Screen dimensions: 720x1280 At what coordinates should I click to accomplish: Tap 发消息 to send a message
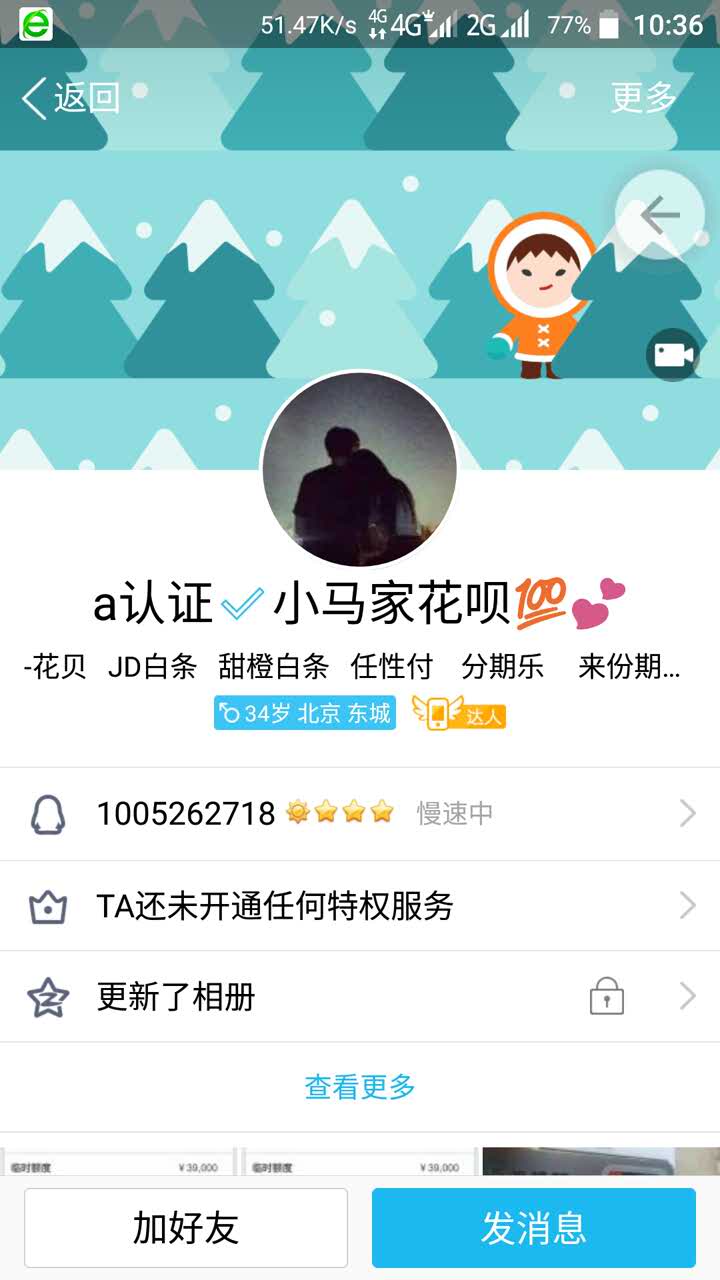(534, 1228)
